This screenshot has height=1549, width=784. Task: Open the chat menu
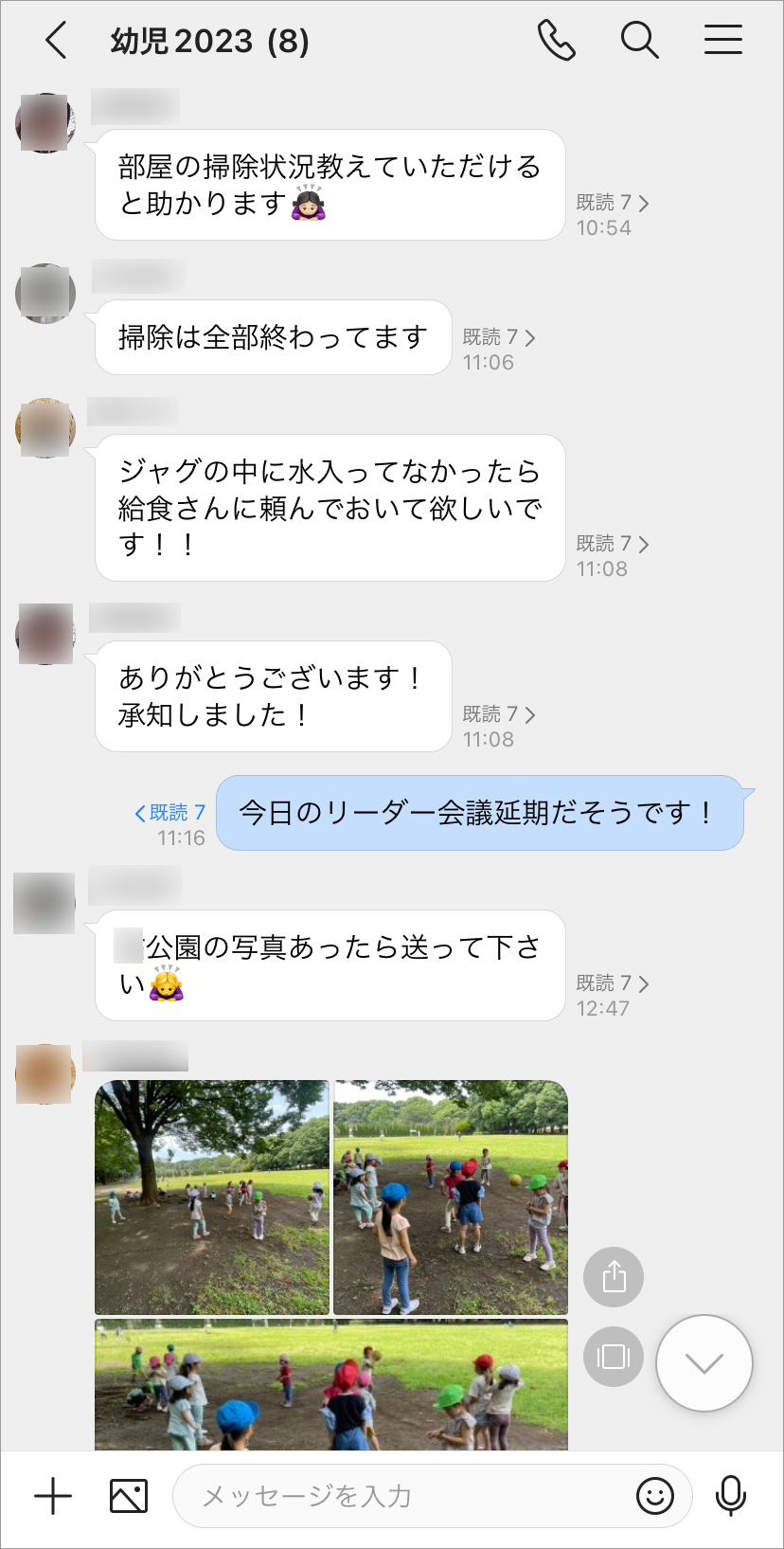[722, 41]
